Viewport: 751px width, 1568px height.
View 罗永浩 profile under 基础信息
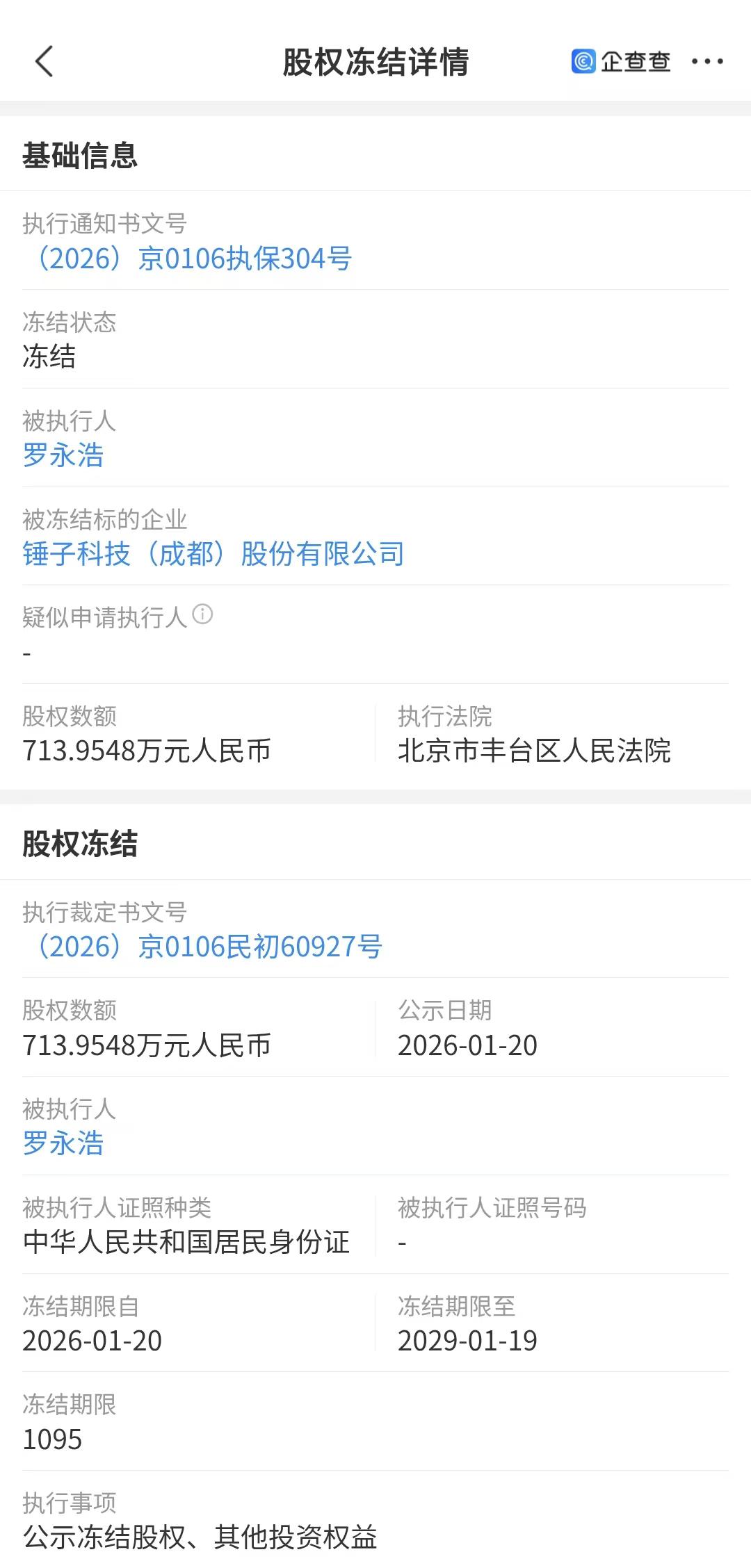[63, 456]
